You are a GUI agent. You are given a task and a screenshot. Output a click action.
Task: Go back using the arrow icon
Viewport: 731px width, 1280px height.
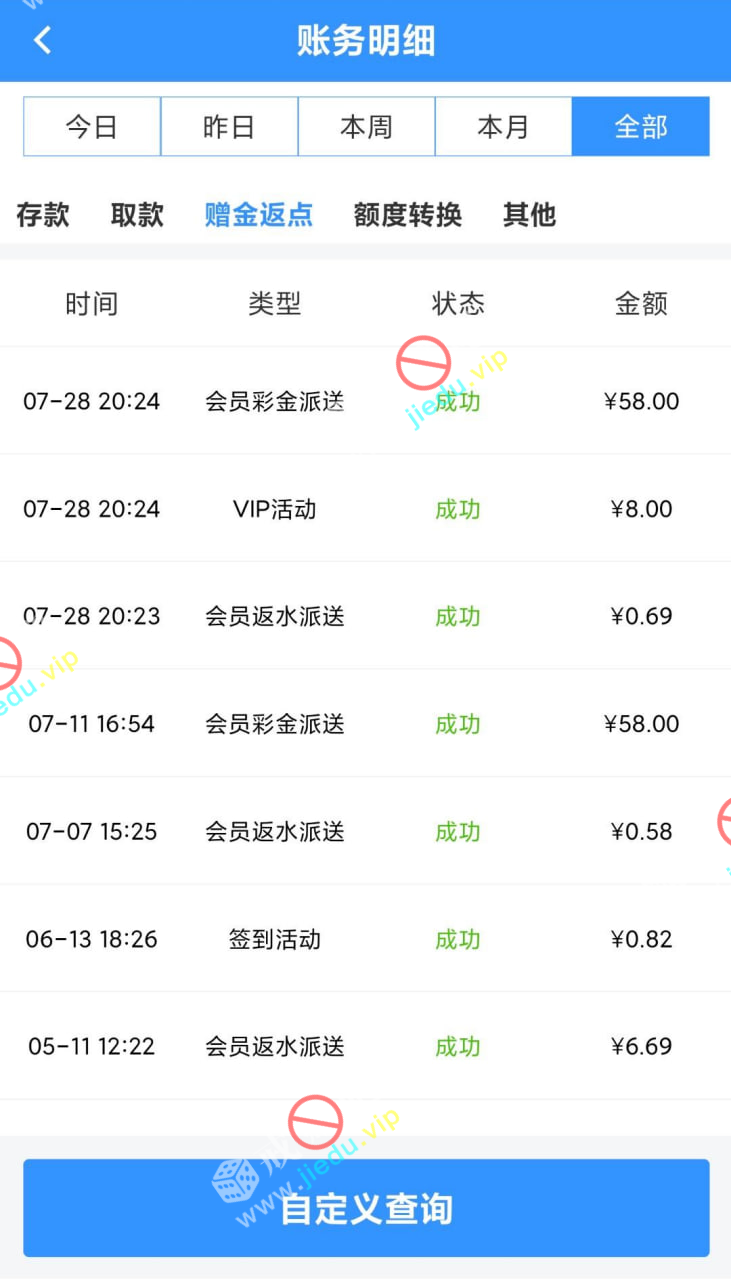[42, 40]
